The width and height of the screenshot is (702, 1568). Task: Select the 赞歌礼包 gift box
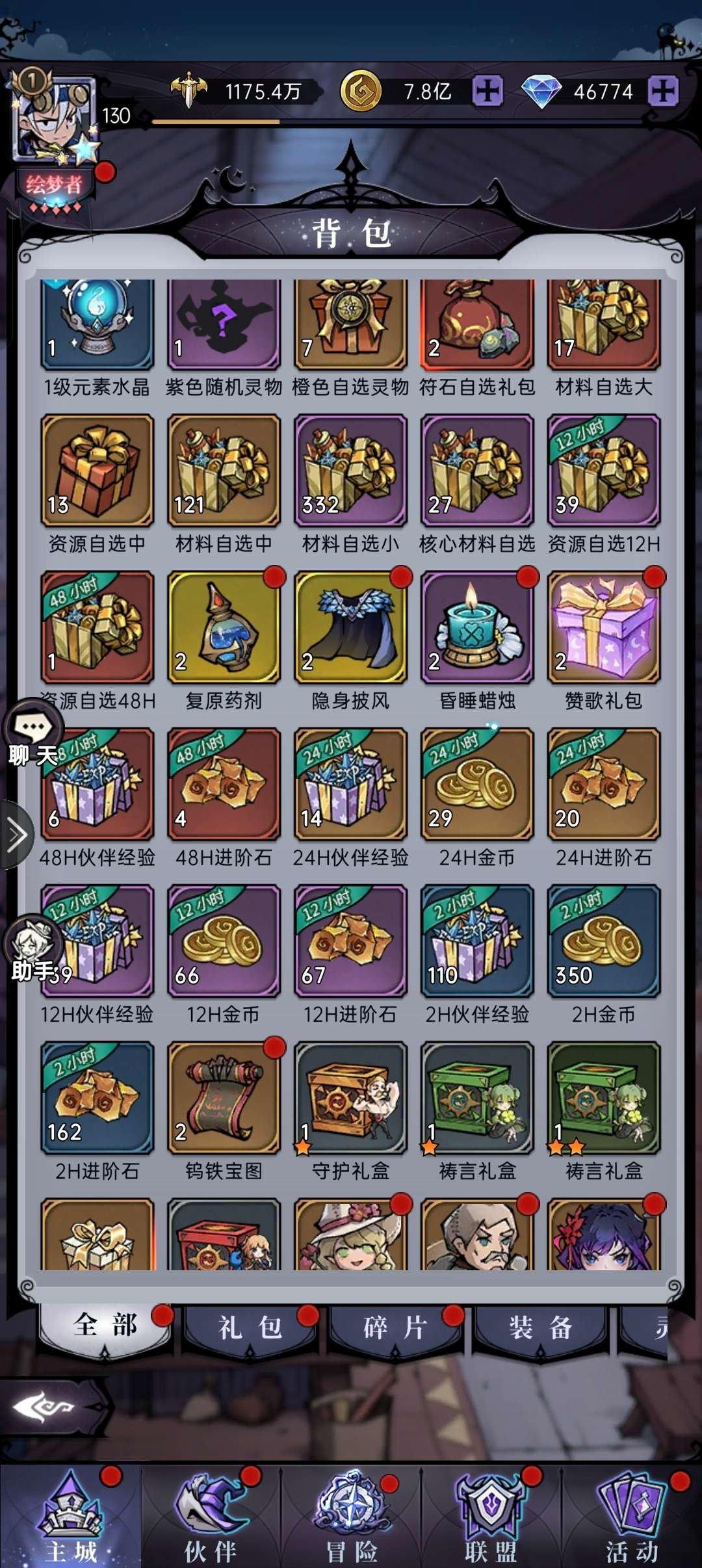point(604,627)
